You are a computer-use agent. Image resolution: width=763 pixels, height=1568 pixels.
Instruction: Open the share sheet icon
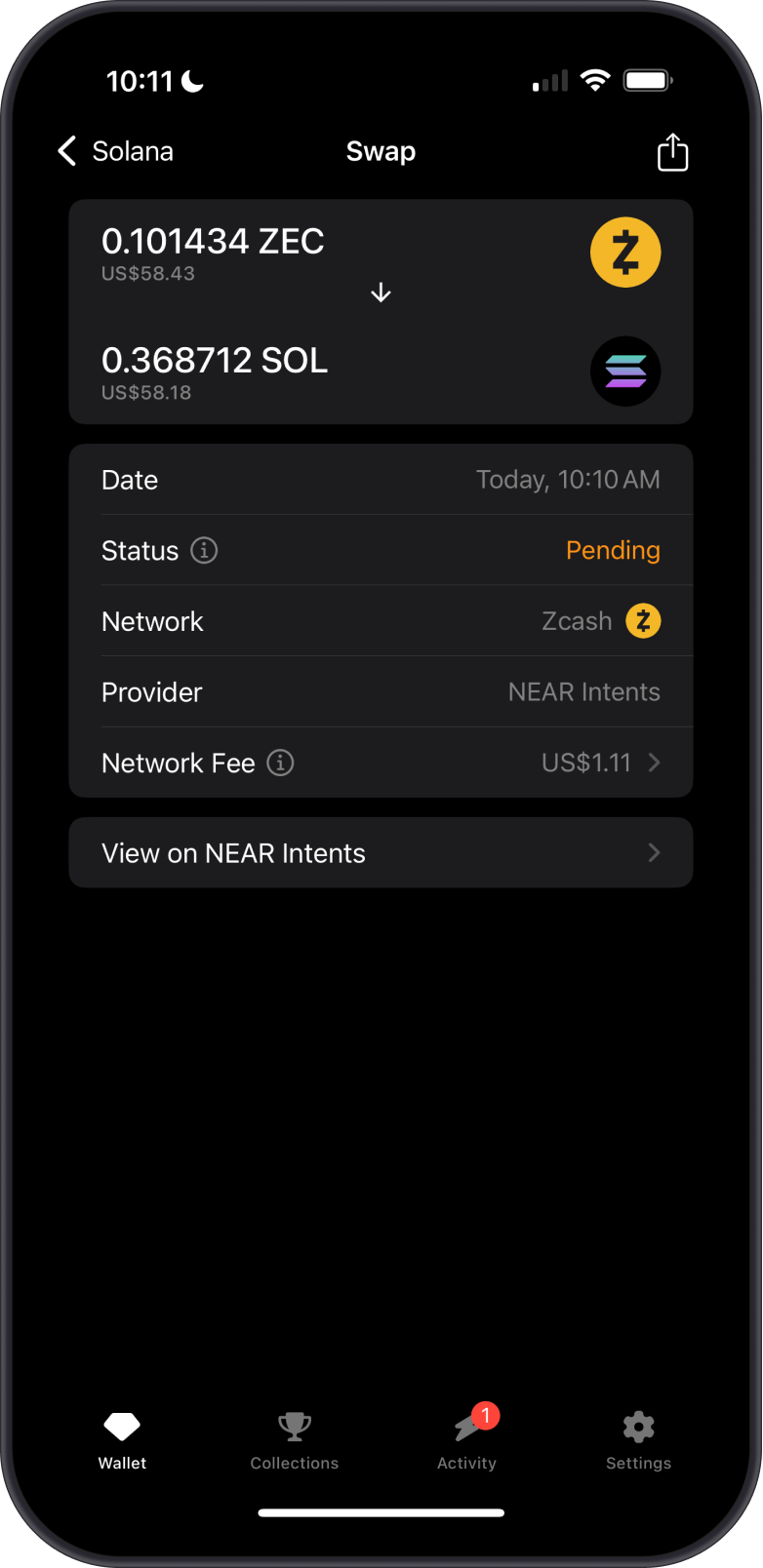pos(672,151)
